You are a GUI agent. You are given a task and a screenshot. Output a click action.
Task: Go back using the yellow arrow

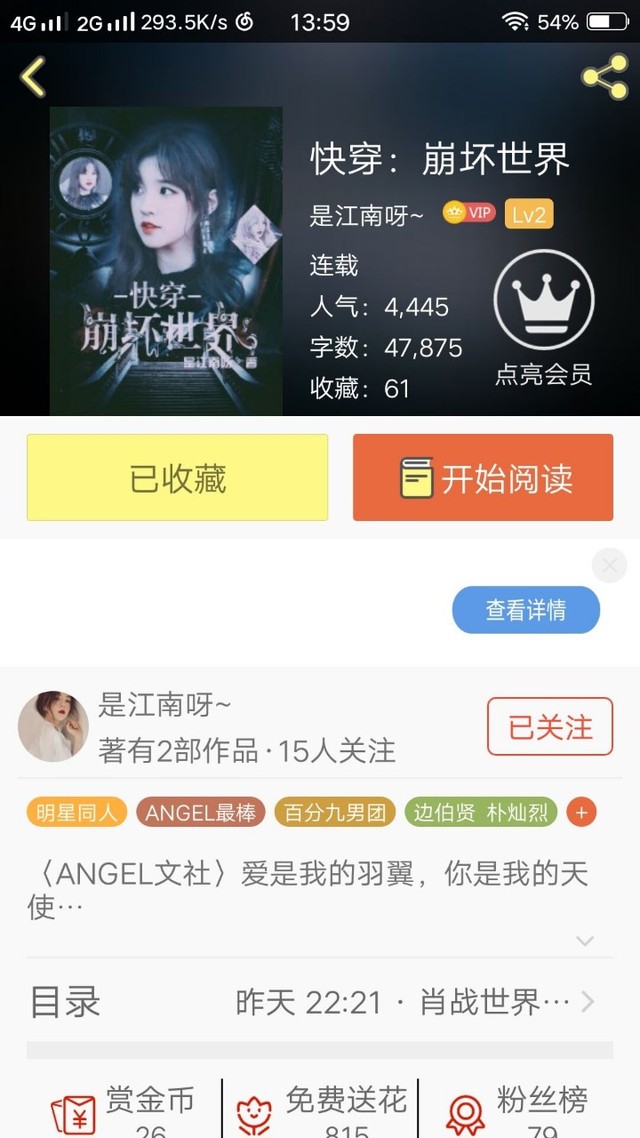pos(33,77)
